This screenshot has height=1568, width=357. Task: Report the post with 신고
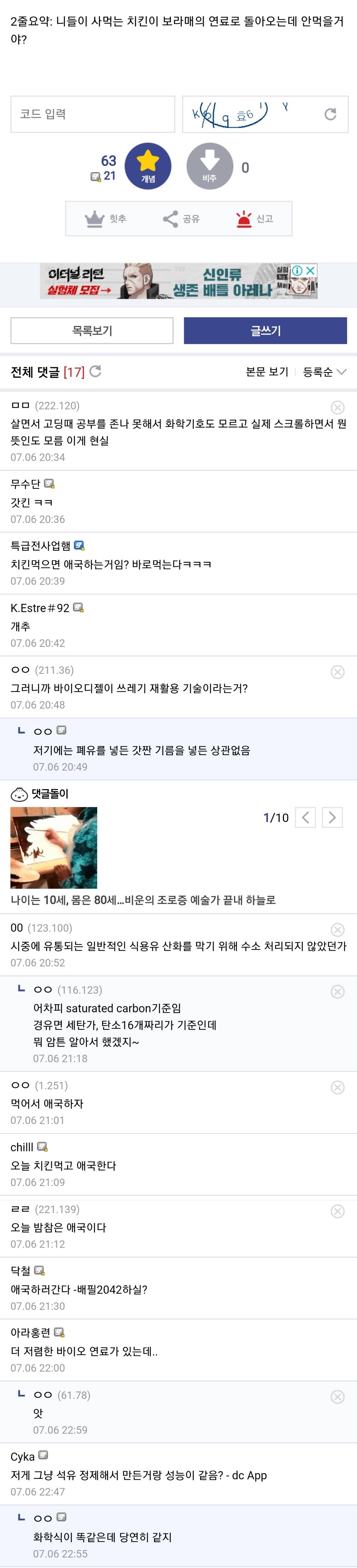254,218
